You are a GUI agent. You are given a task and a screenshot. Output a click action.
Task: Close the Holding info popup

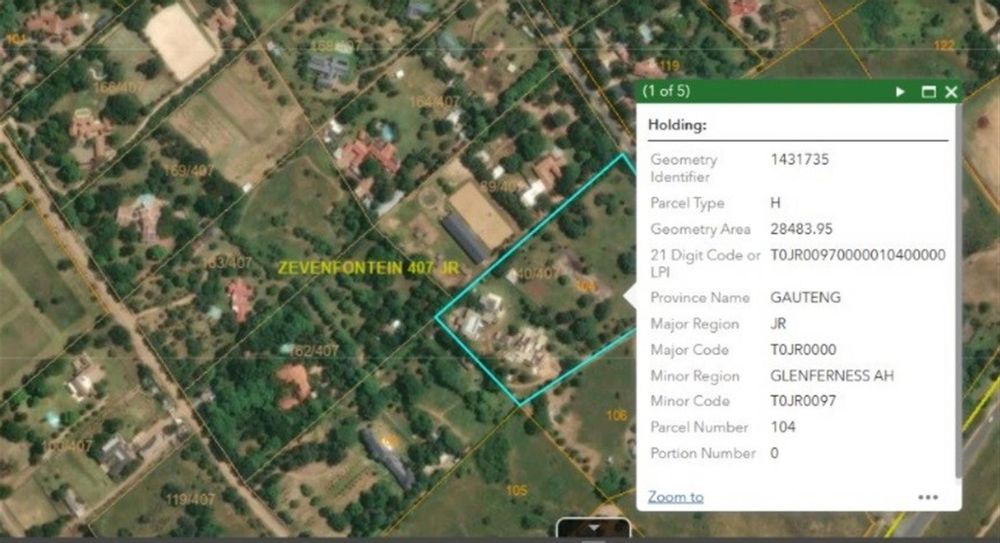[951, 92]
